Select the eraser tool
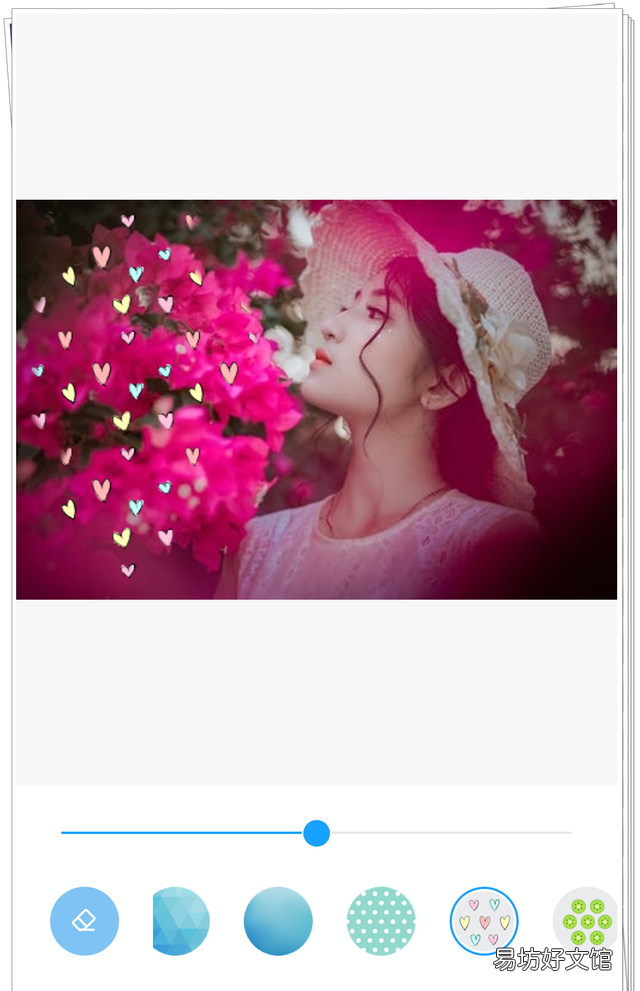This screenshot has height=991, width=640. click(x=84, y=921)
